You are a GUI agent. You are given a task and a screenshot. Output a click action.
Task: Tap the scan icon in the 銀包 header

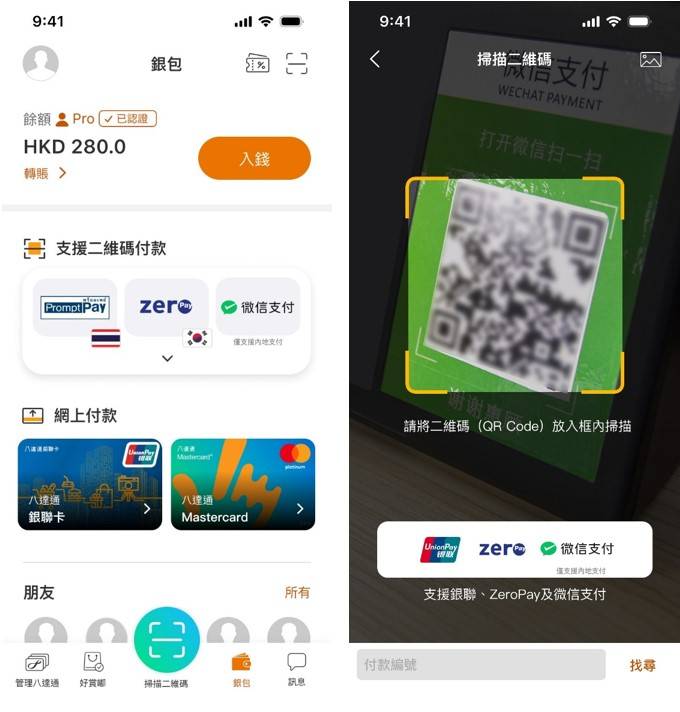click(297, 64)
